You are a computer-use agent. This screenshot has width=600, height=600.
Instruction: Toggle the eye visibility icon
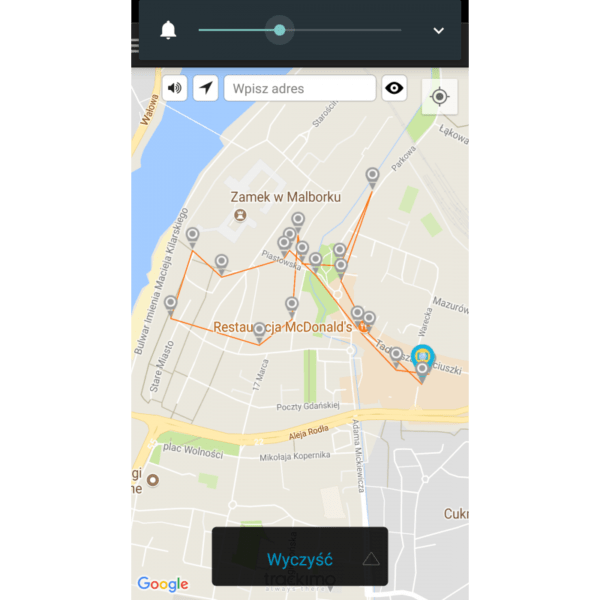click(395, 88)
